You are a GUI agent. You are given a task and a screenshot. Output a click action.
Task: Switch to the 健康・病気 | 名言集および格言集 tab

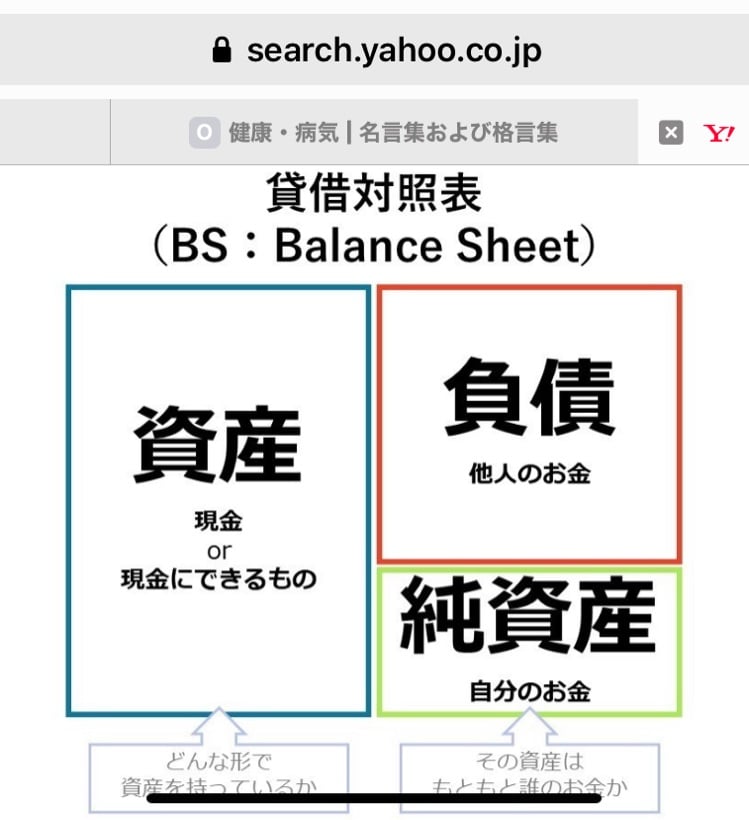point(374,132)
